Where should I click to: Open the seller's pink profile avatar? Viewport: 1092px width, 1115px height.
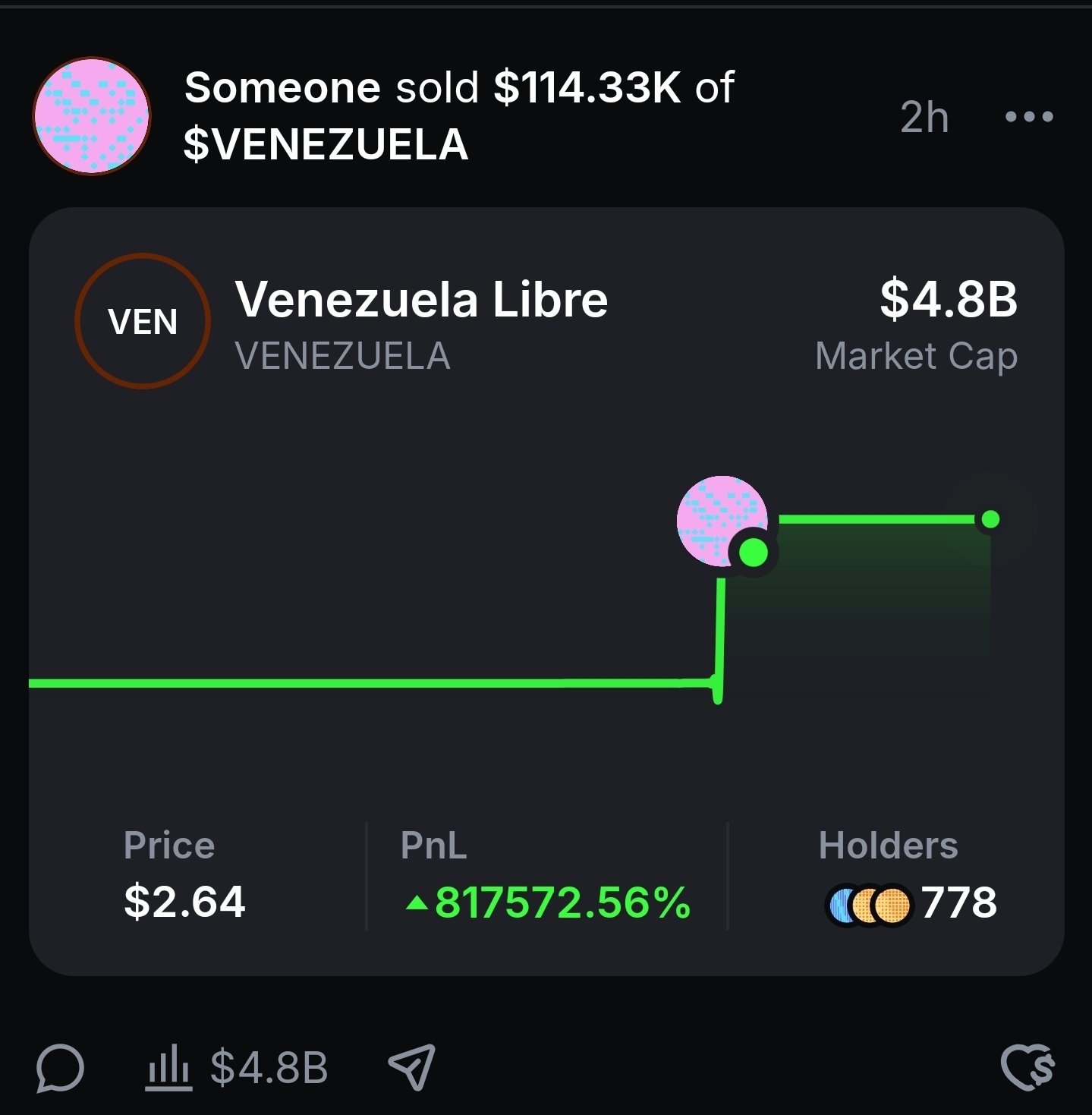pyautogui.click(x=92, y=116)
